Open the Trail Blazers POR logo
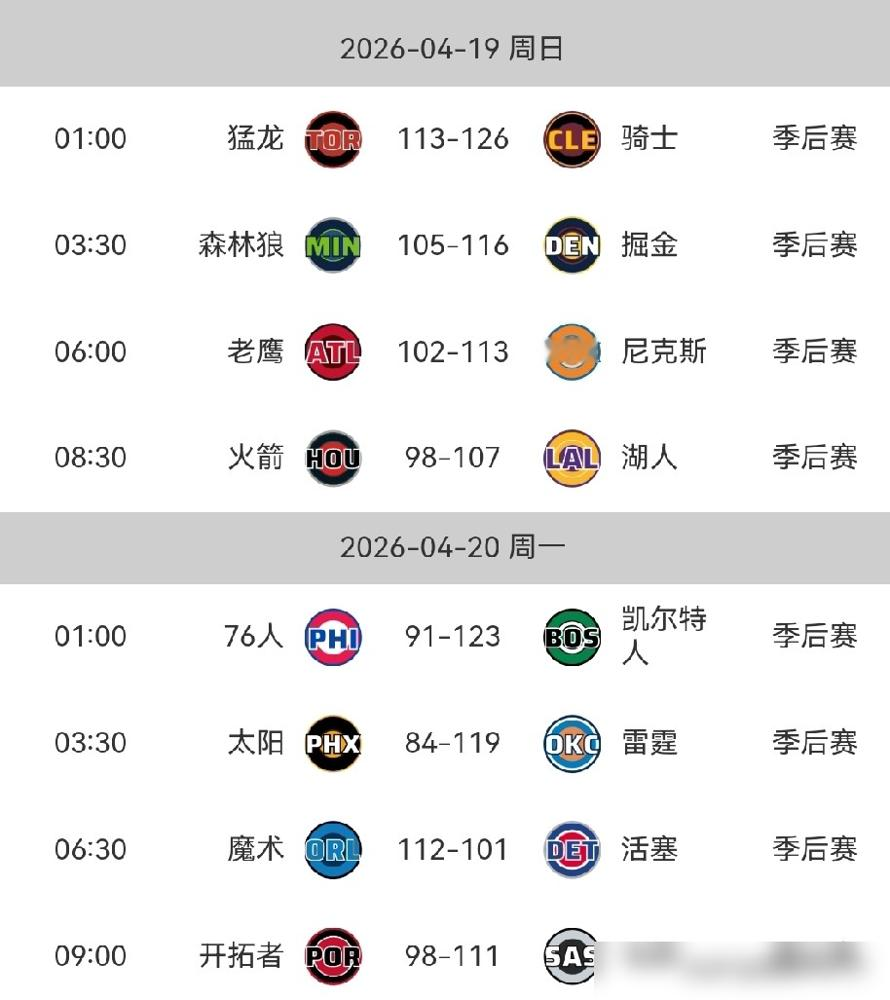890x1000 pixels. click(x=332, y=955)
